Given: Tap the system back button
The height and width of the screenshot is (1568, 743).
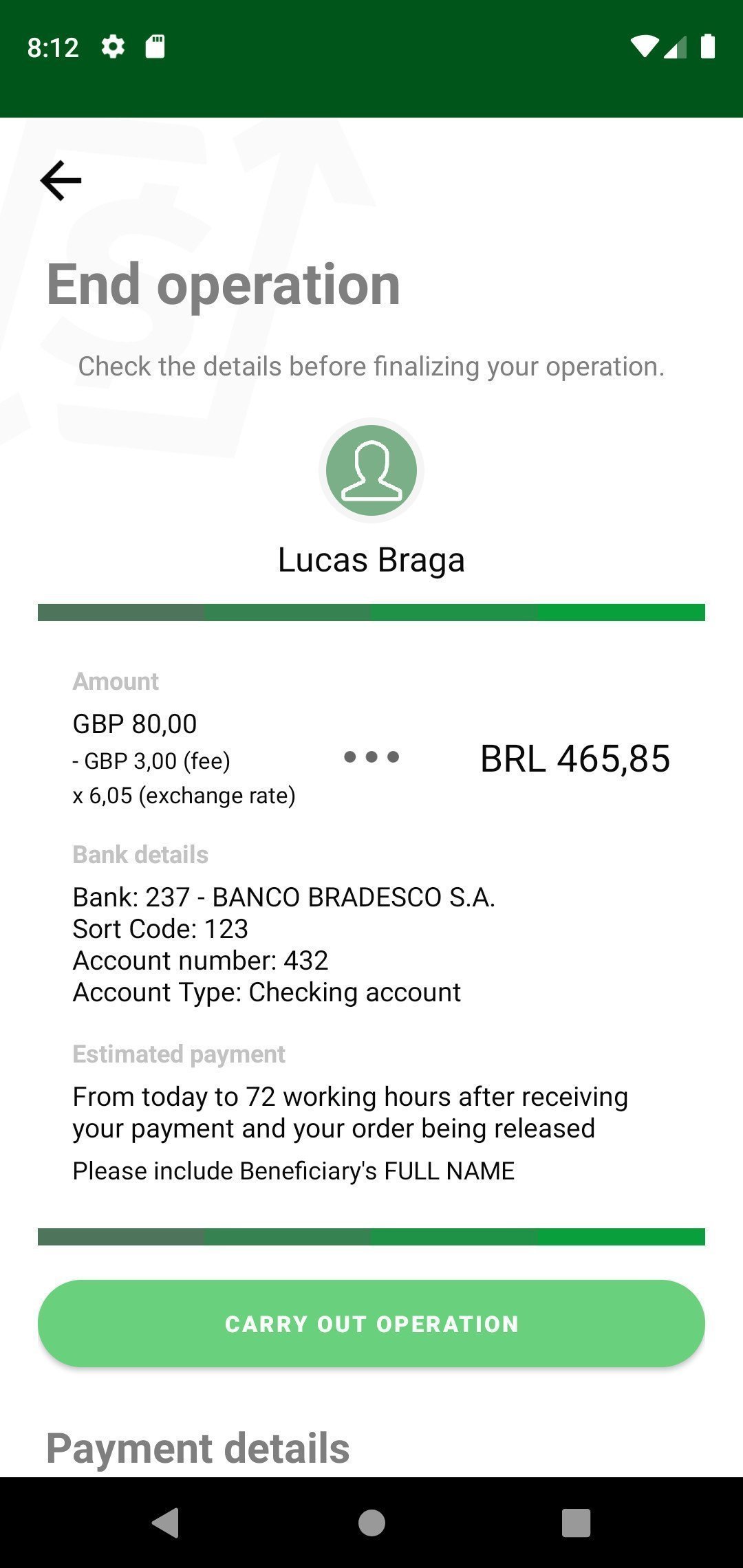Looking at the screenshot, I should (x=166, y=1522).
